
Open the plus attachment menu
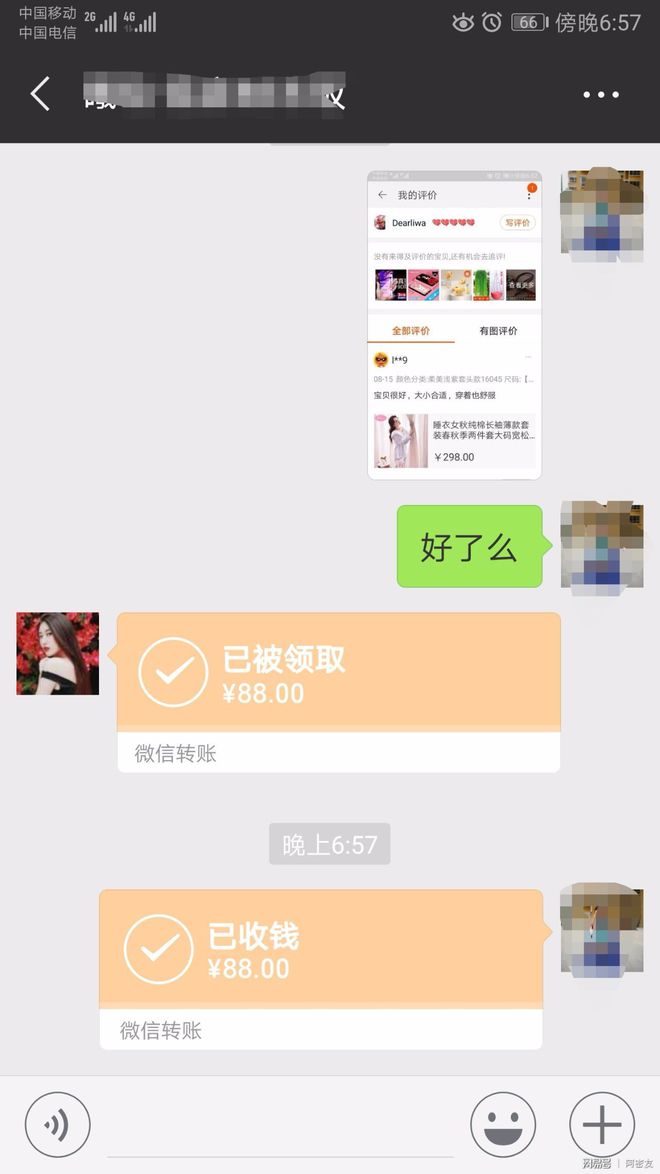(601, 1124)
